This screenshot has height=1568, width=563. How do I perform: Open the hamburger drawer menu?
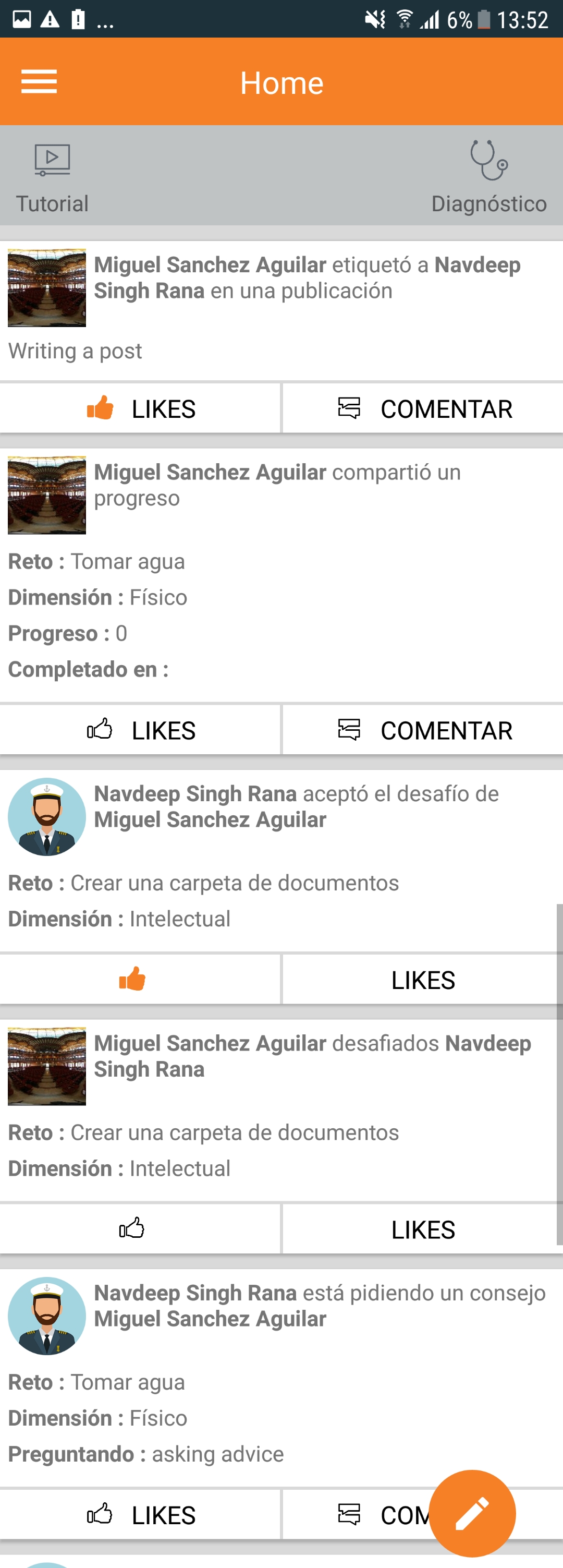coord(39,81)
